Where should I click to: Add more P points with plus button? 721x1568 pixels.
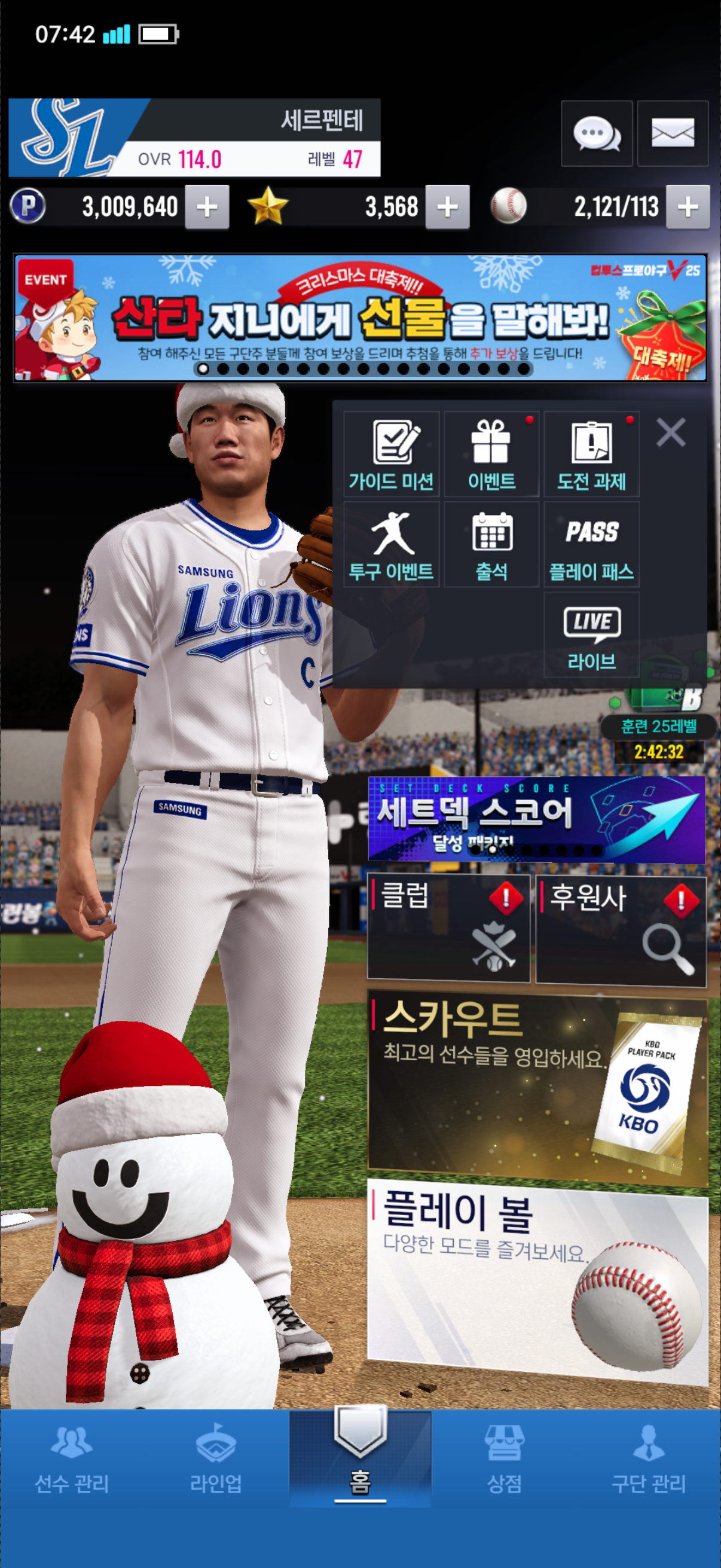point(207,207)
